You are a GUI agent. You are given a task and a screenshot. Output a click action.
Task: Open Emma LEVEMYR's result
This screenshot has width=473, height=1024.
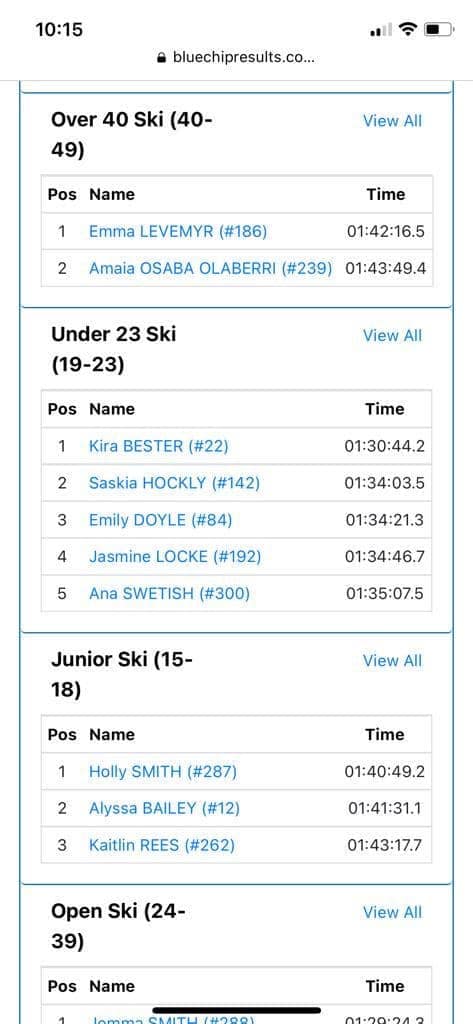tap(178, 231)
